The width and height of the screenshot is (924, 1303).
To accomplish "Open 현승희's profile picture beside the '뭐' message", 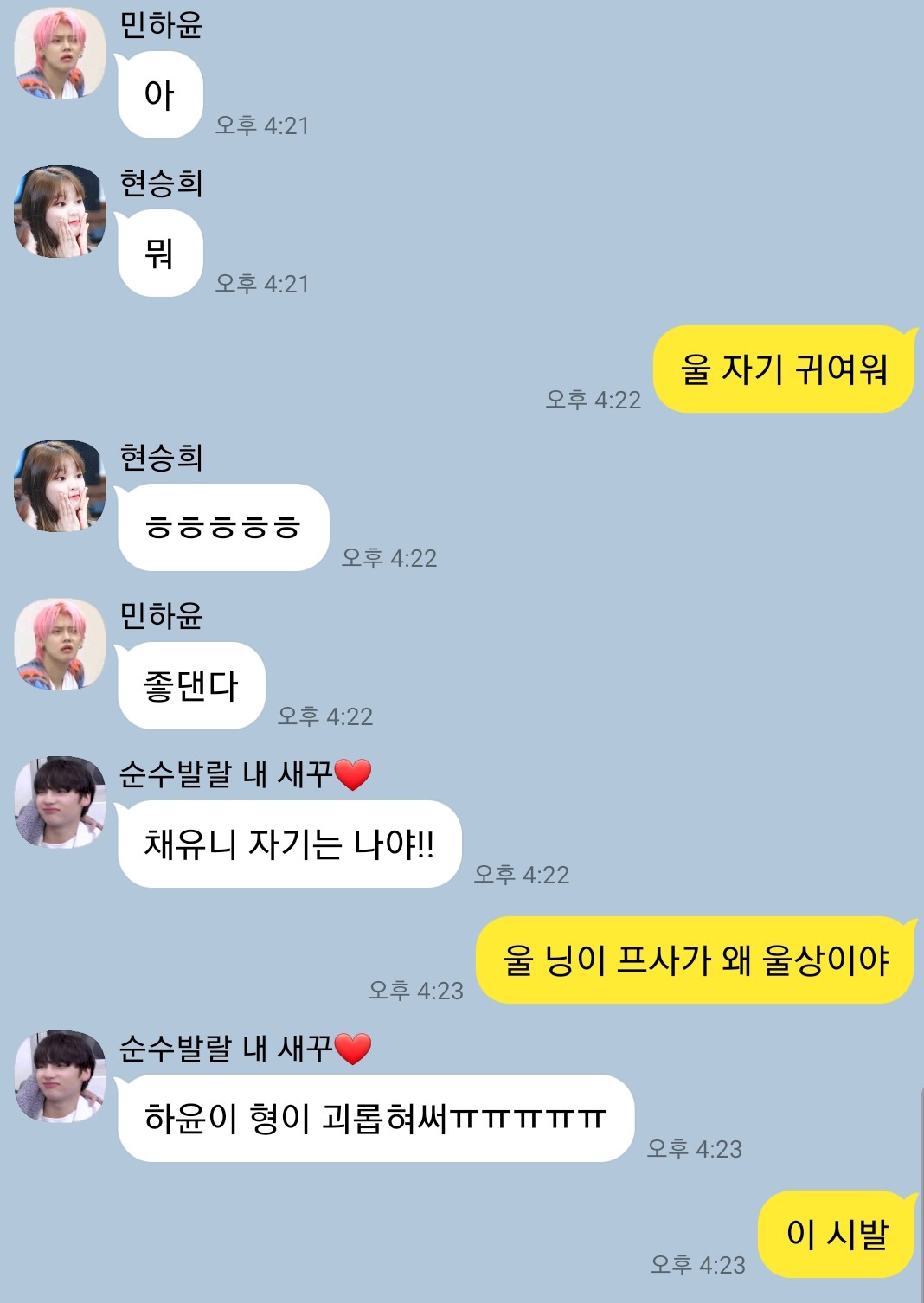I will pyautogui.click(x=60, y=212).
